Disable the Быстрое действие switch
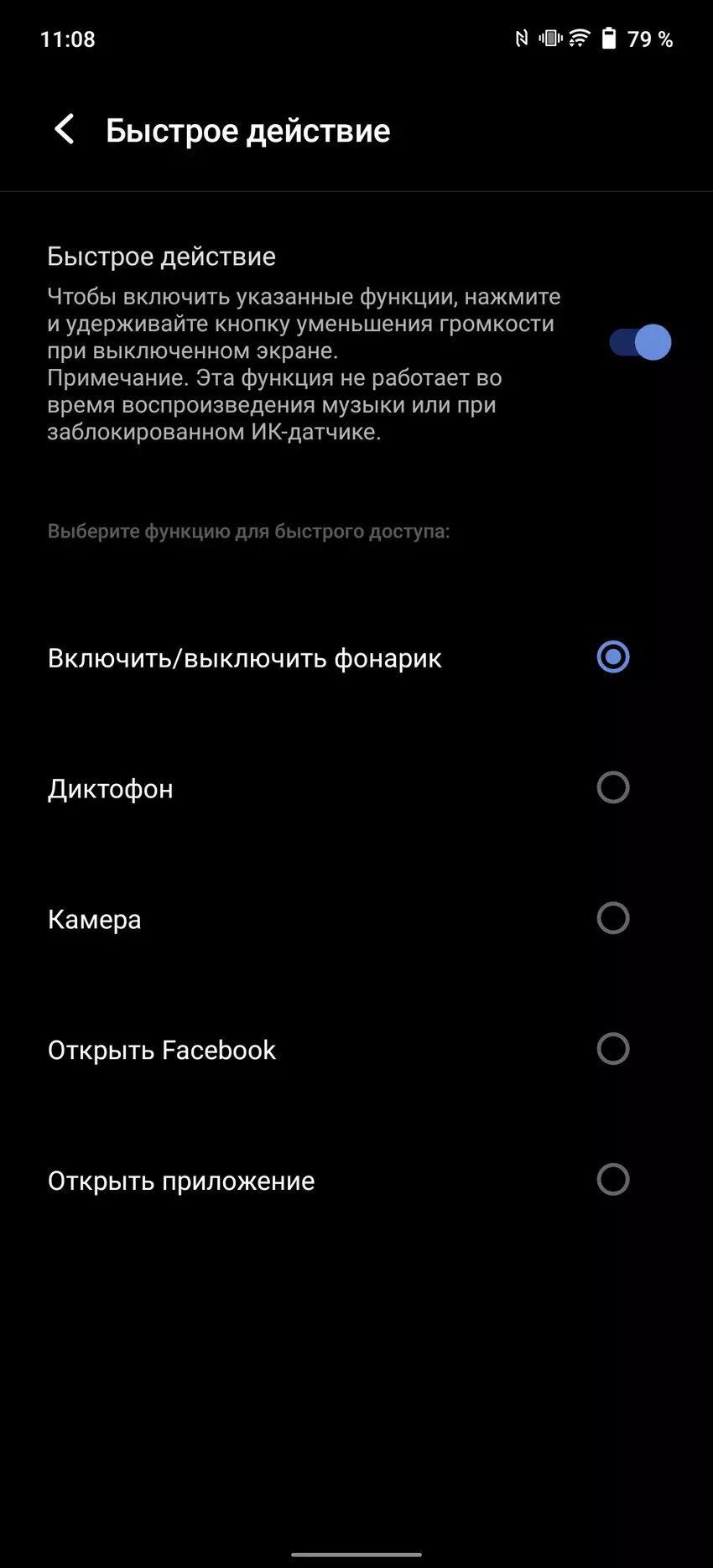 point(640,342)
